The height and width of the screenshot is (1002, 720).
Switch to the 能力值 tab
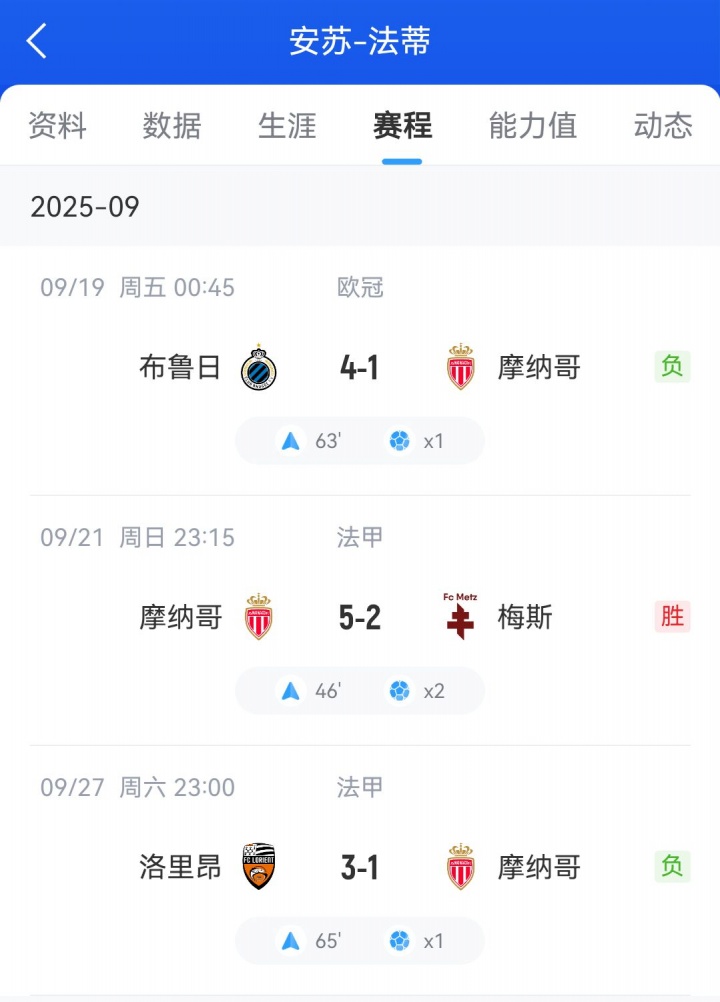532,126
